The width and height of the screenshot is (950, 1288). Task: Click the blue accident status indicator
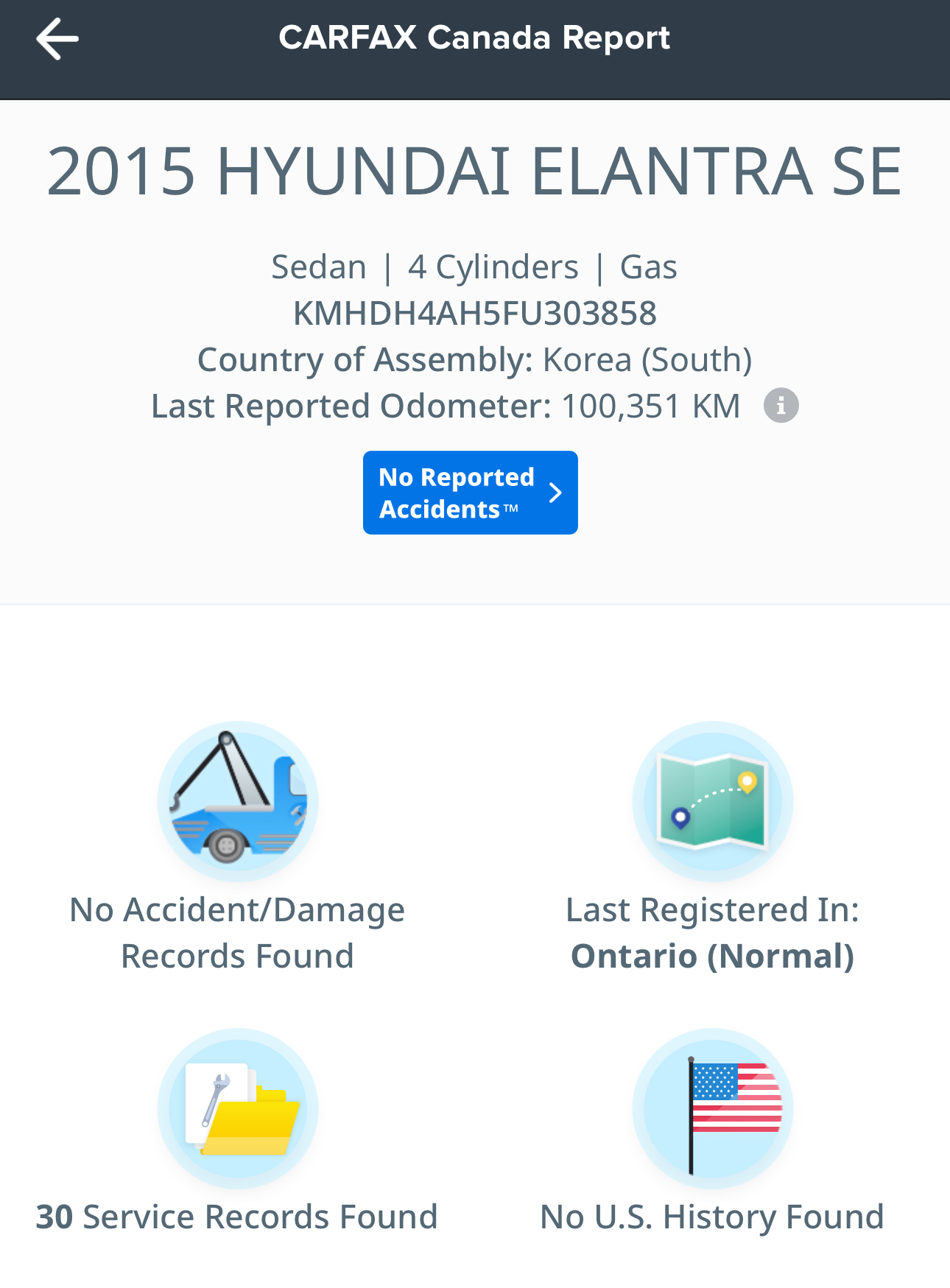[470, 492]
